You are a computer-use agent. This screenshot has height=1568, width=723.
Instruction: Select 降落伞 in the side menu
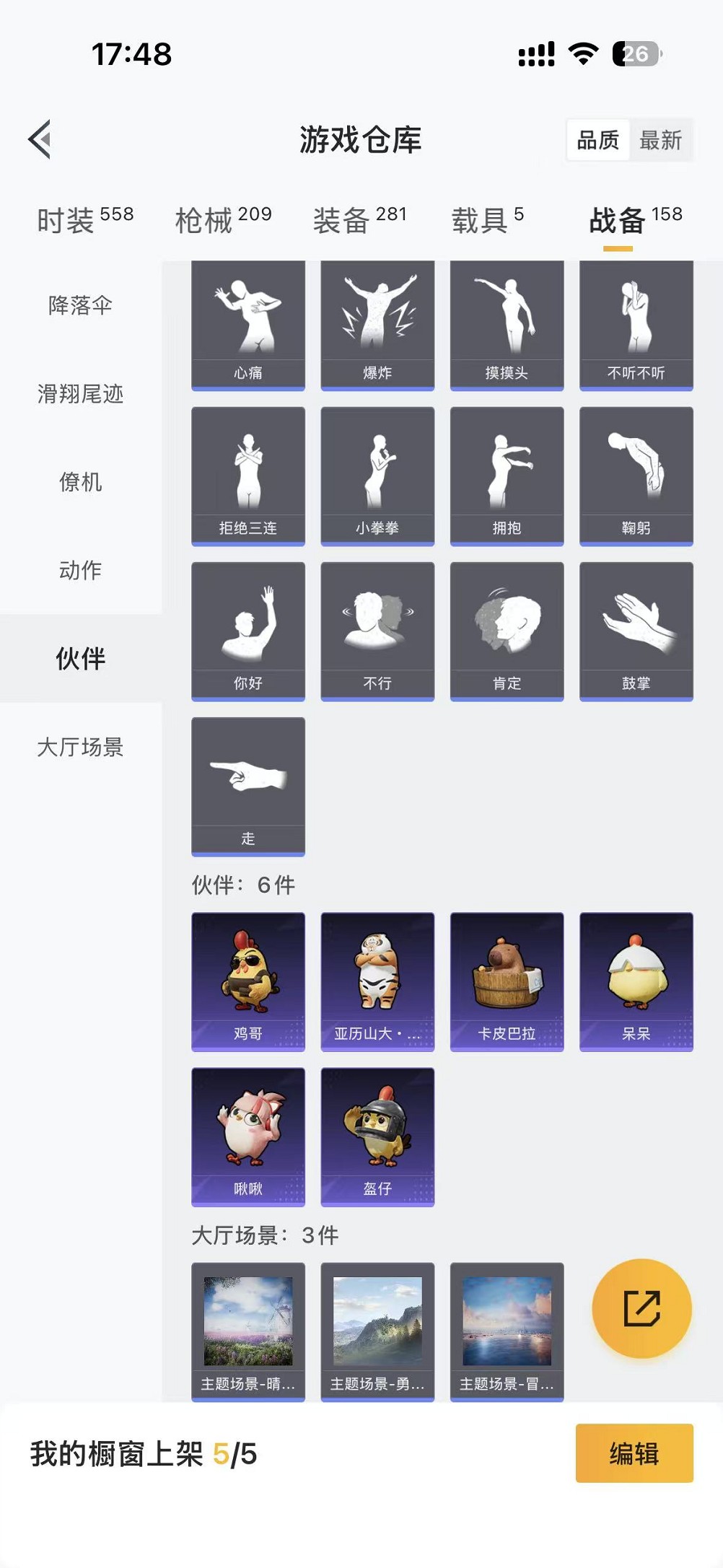(80, 305)
